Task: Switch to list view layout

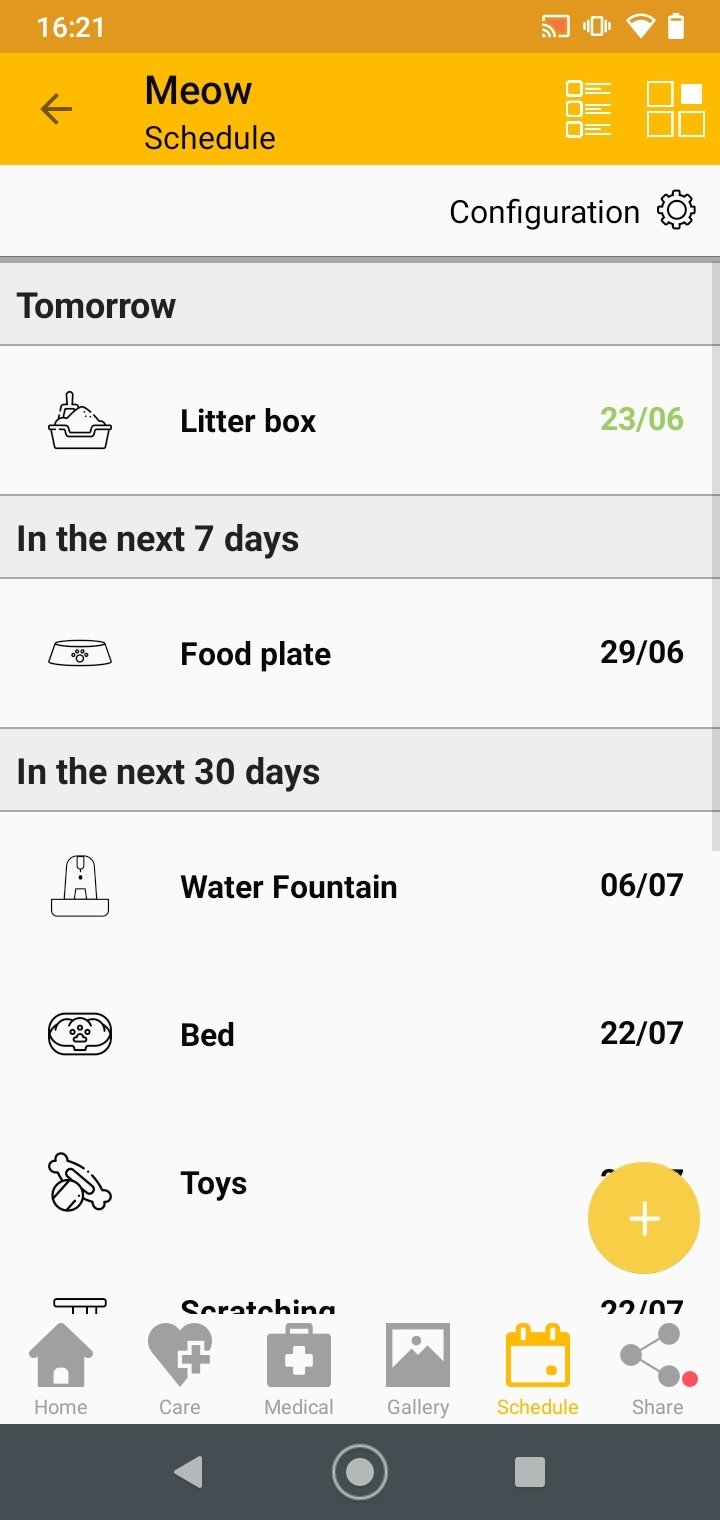Action: tap(588, 109)
